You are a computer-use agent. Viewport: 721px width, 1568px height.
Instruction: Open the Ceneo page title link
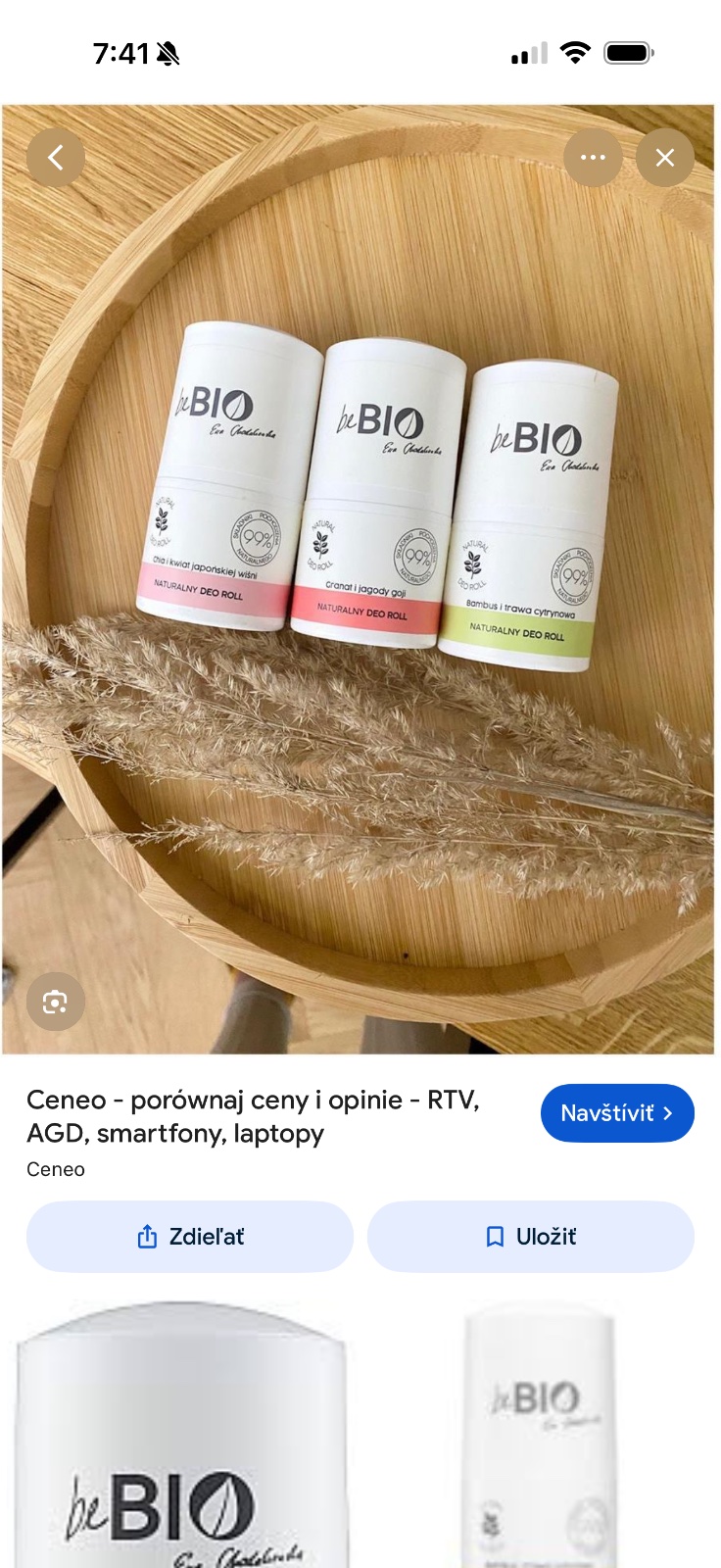pyautogui.click(x=253, y=1116)
